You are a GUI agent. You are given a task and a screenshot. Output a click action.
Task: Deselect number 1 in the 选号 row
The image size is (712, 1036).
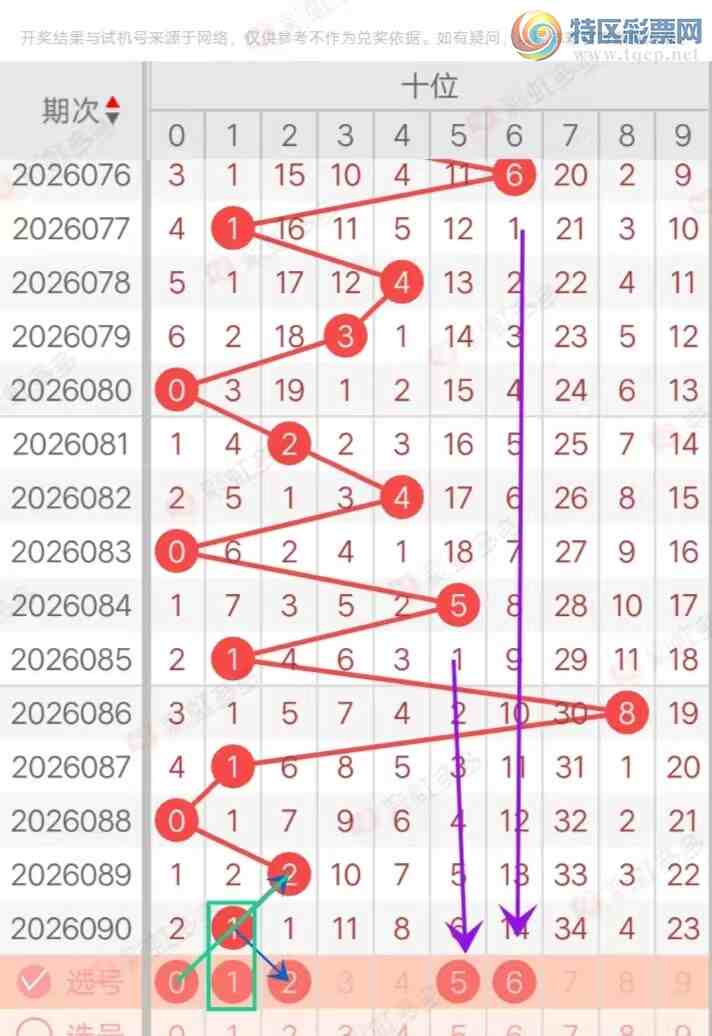click(232, 984)
